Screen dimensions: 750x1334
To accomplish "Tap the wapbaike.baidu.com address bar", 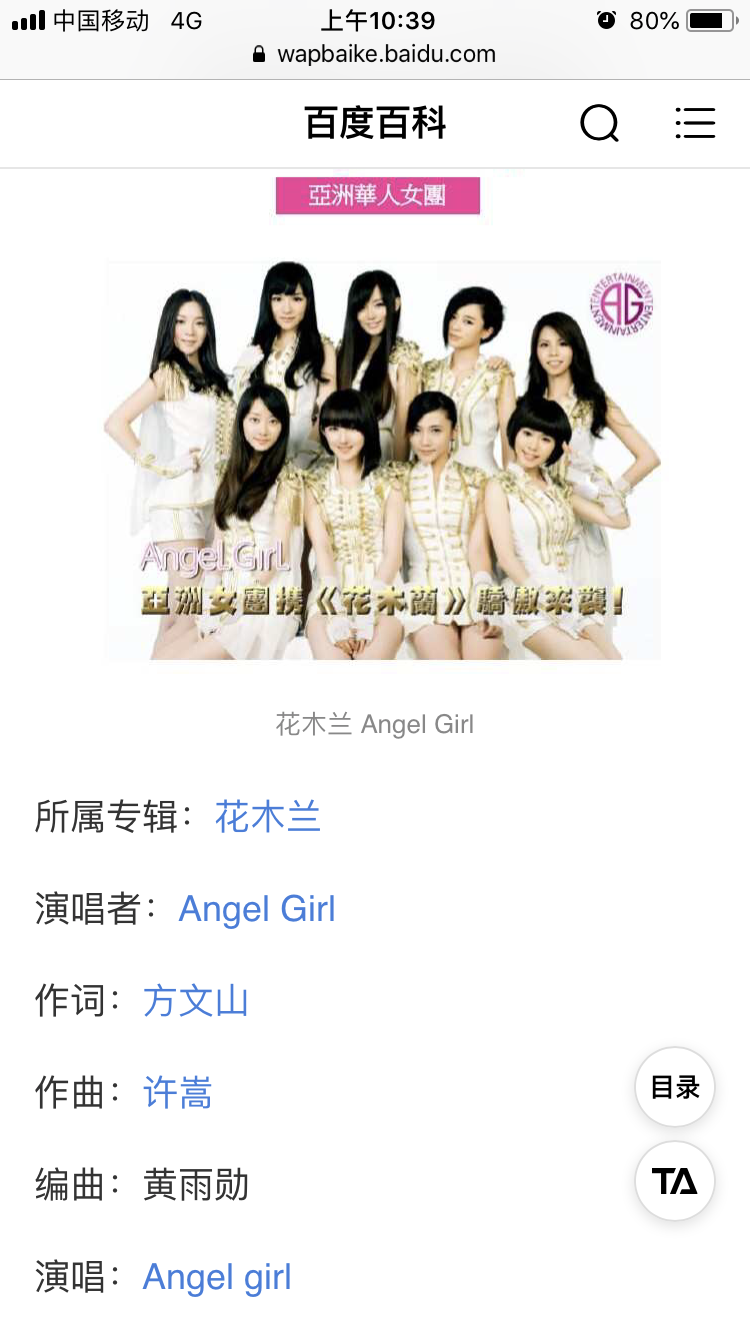I will 375,54.
